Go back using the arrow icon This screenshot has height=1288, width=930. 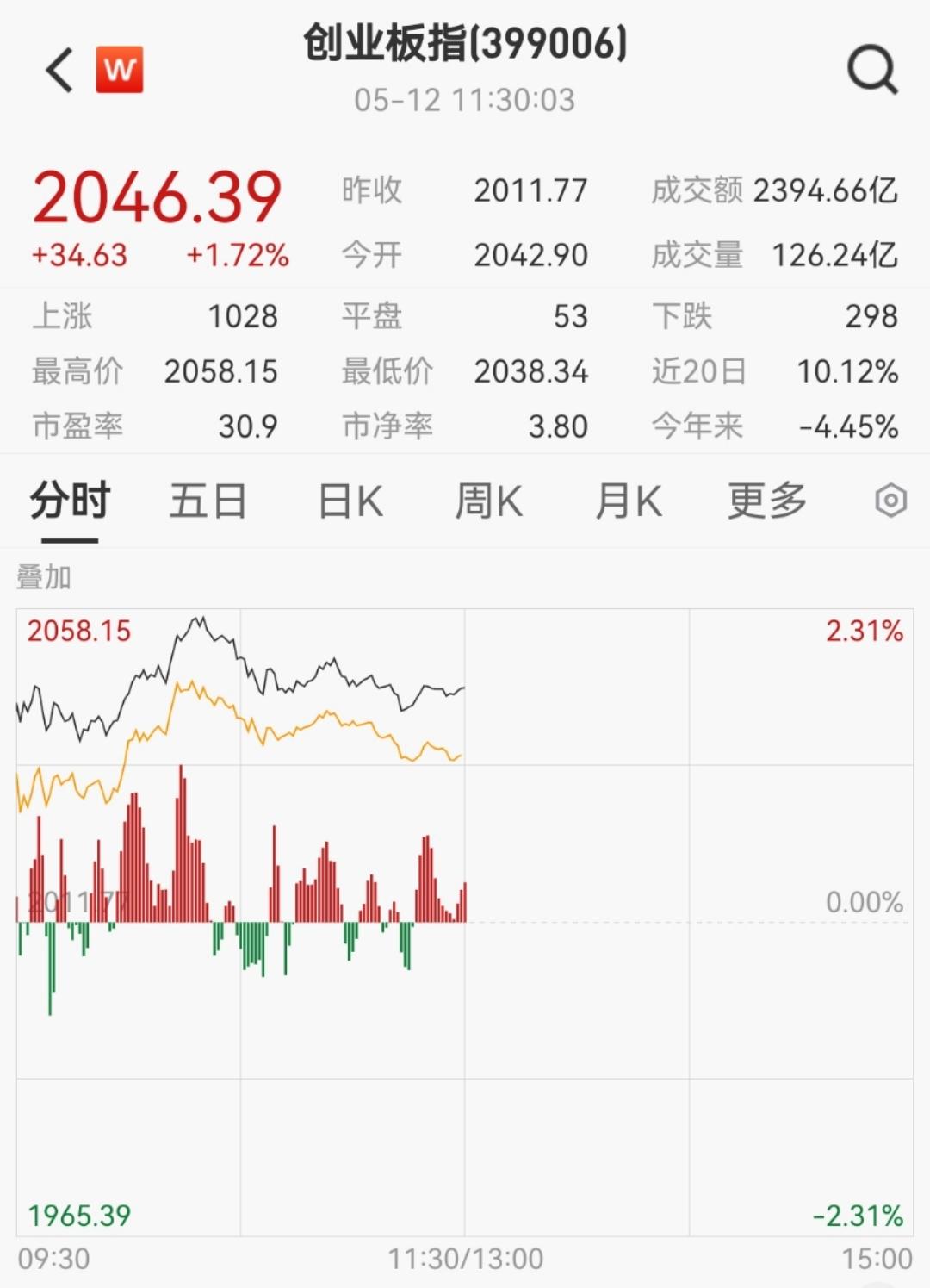point(59,70)
